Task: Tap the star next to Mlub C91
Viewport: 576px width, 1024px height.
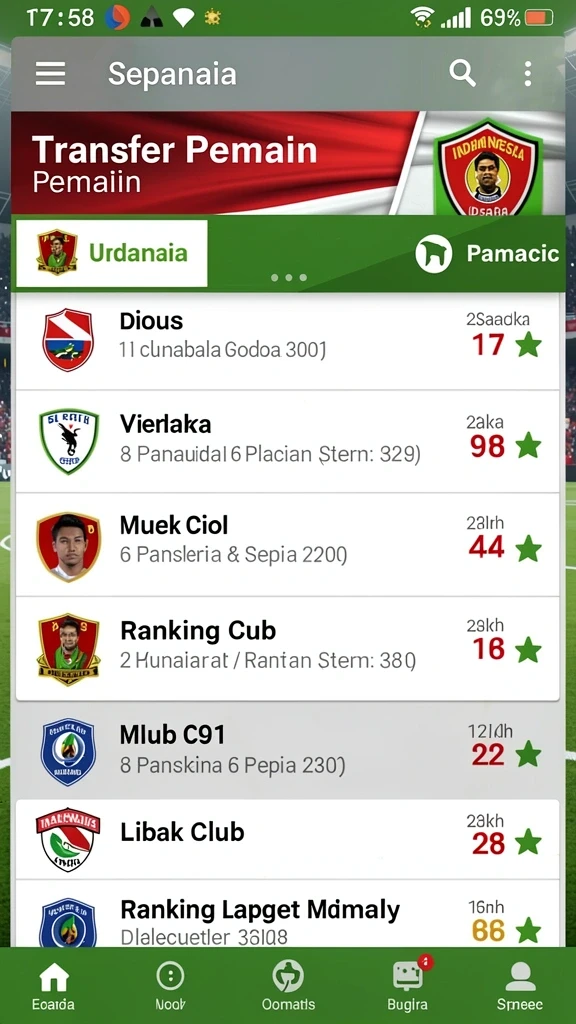Action: coord(528,754)
